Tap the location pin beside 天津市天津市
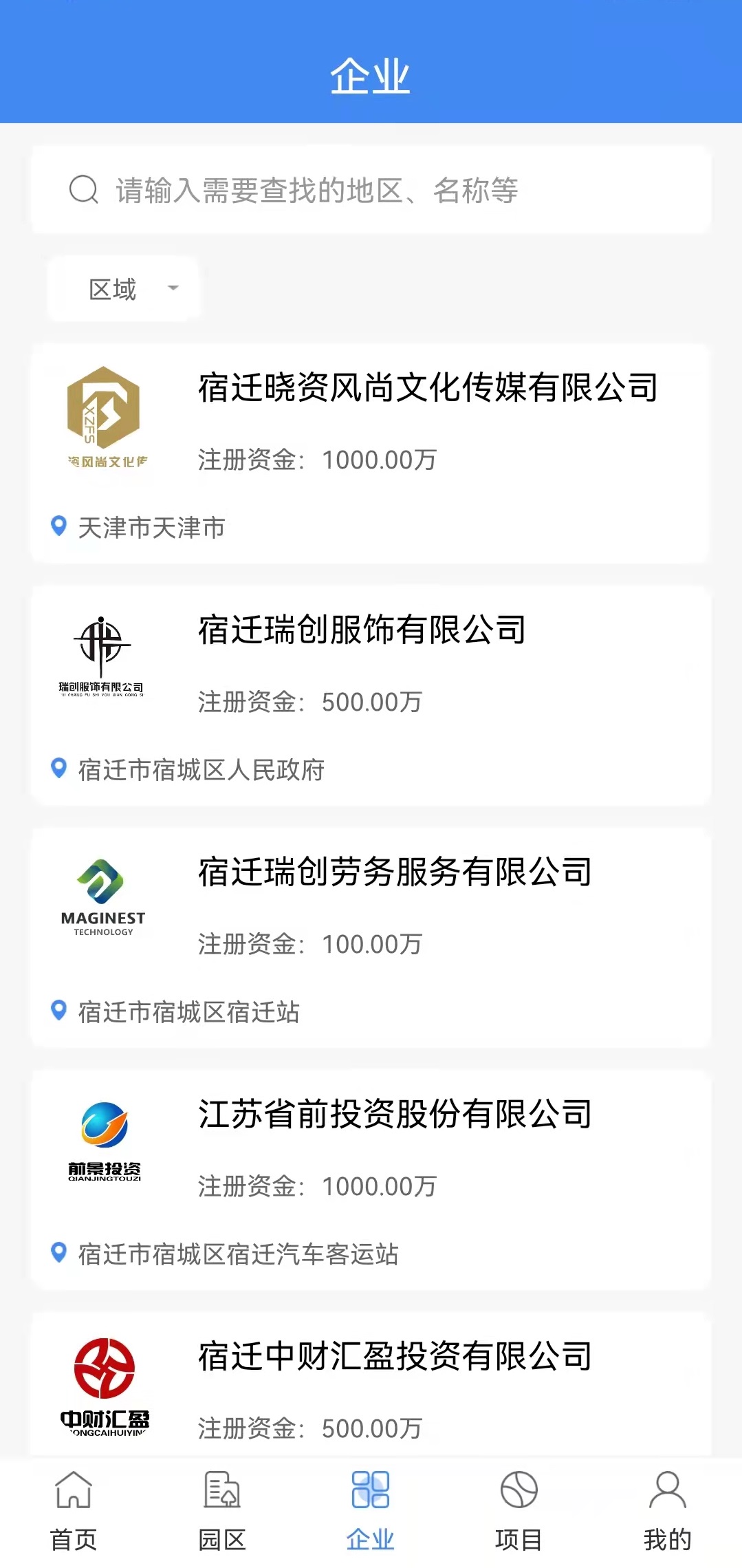The height and width of the screenshot is (1568, 742). click(x=57, y=525)
